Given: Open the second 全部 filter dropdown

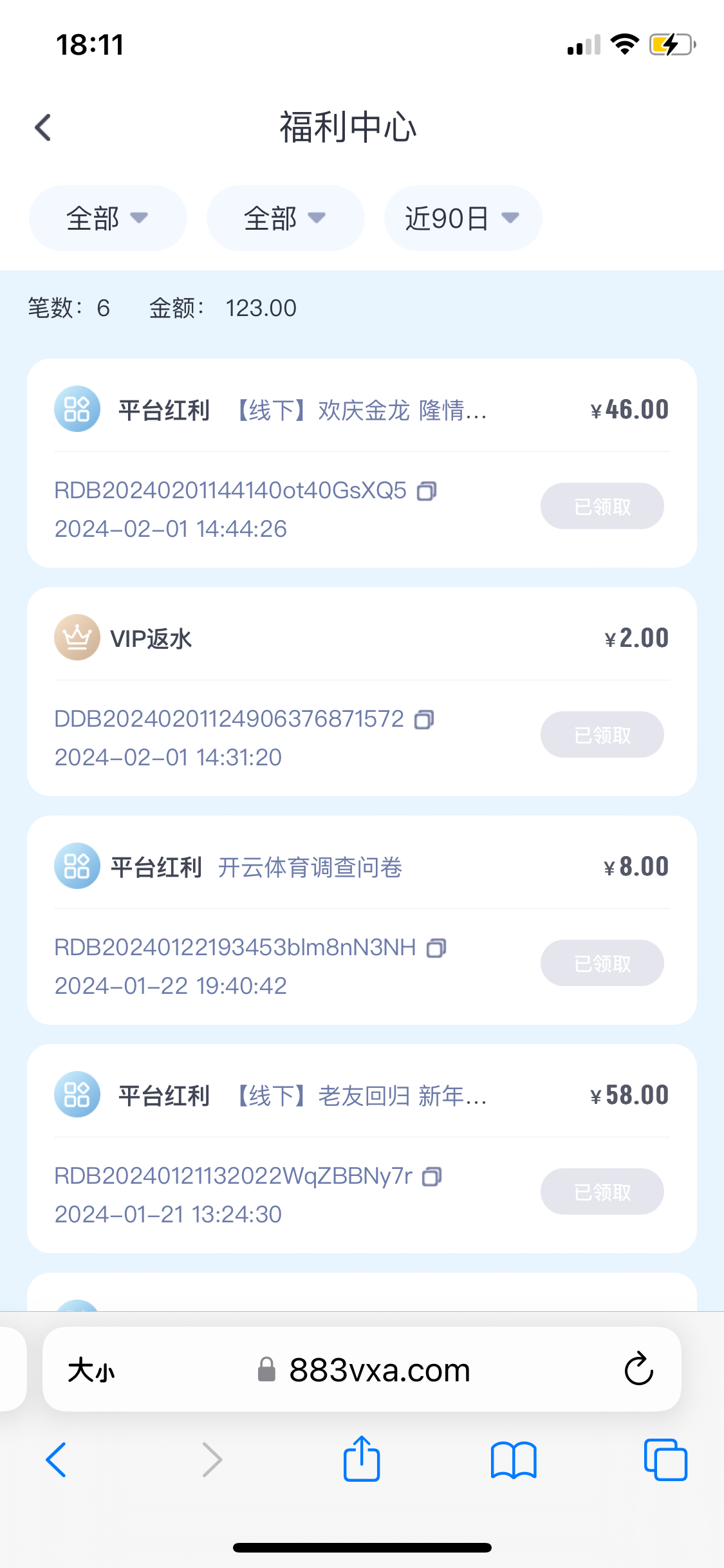Looking at the screenshot, I should [285, 218].
